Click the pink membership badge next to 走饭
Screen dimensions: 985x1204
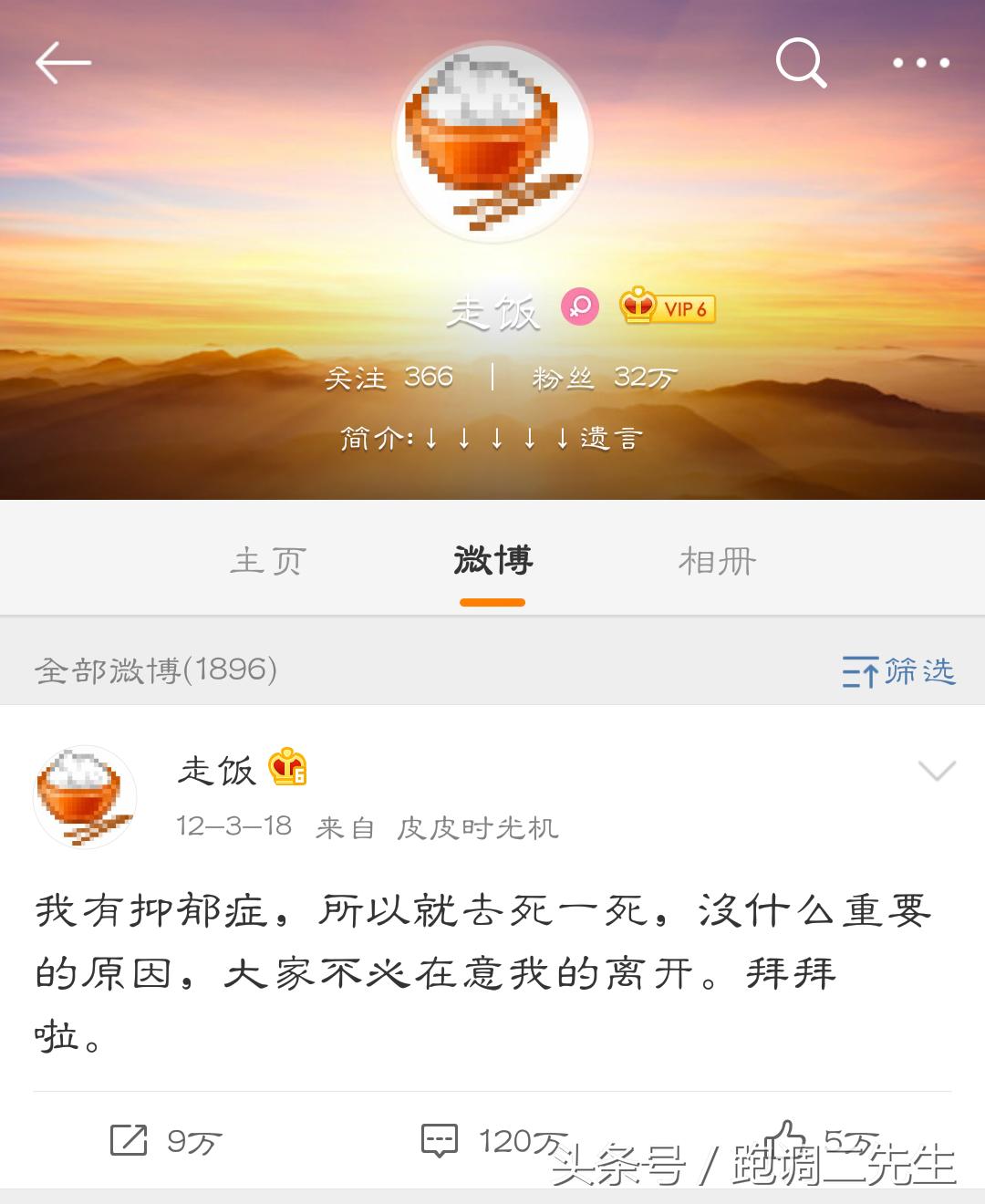point(581,308)
